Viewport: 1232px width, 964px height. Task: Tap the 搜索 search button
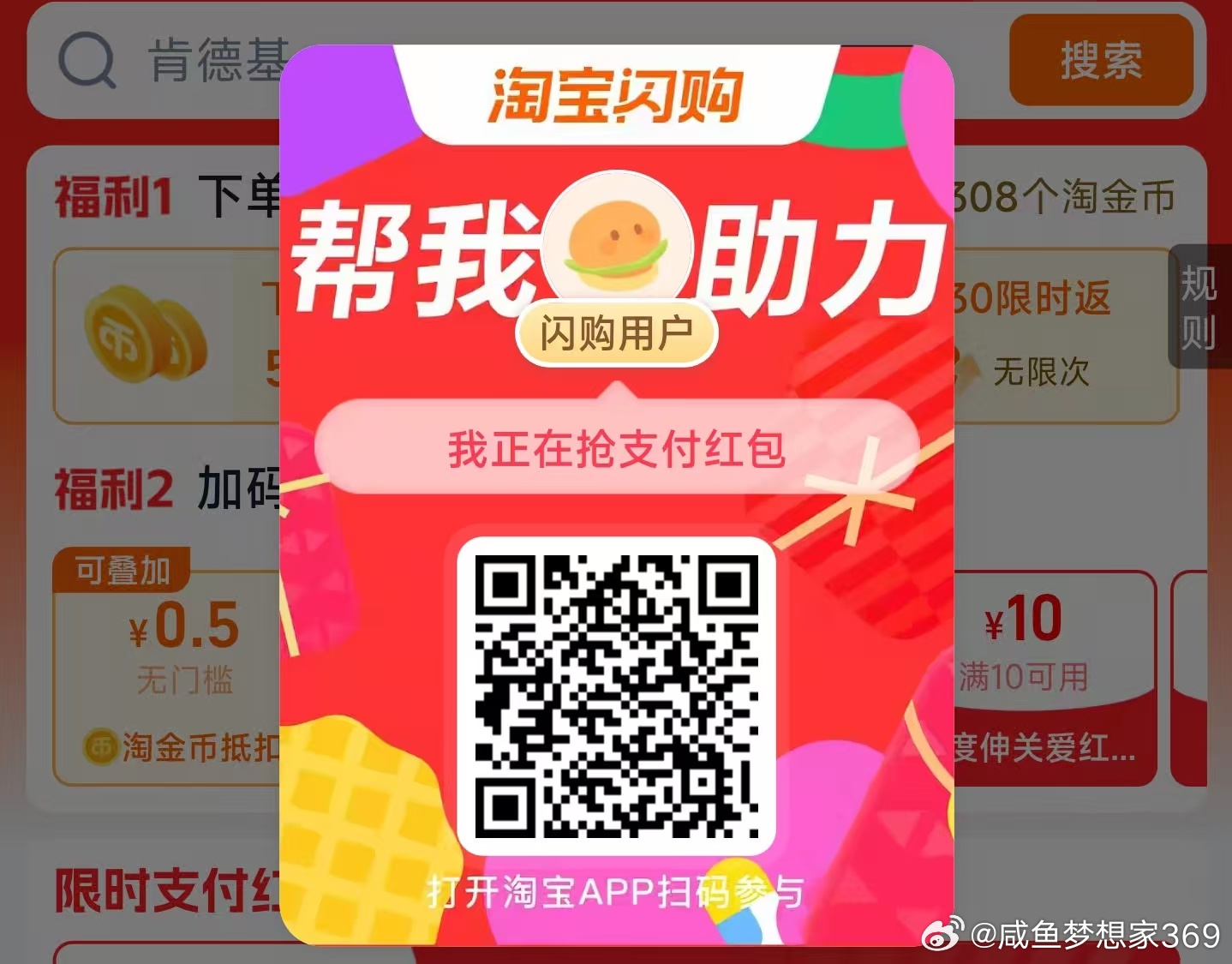1101,60
